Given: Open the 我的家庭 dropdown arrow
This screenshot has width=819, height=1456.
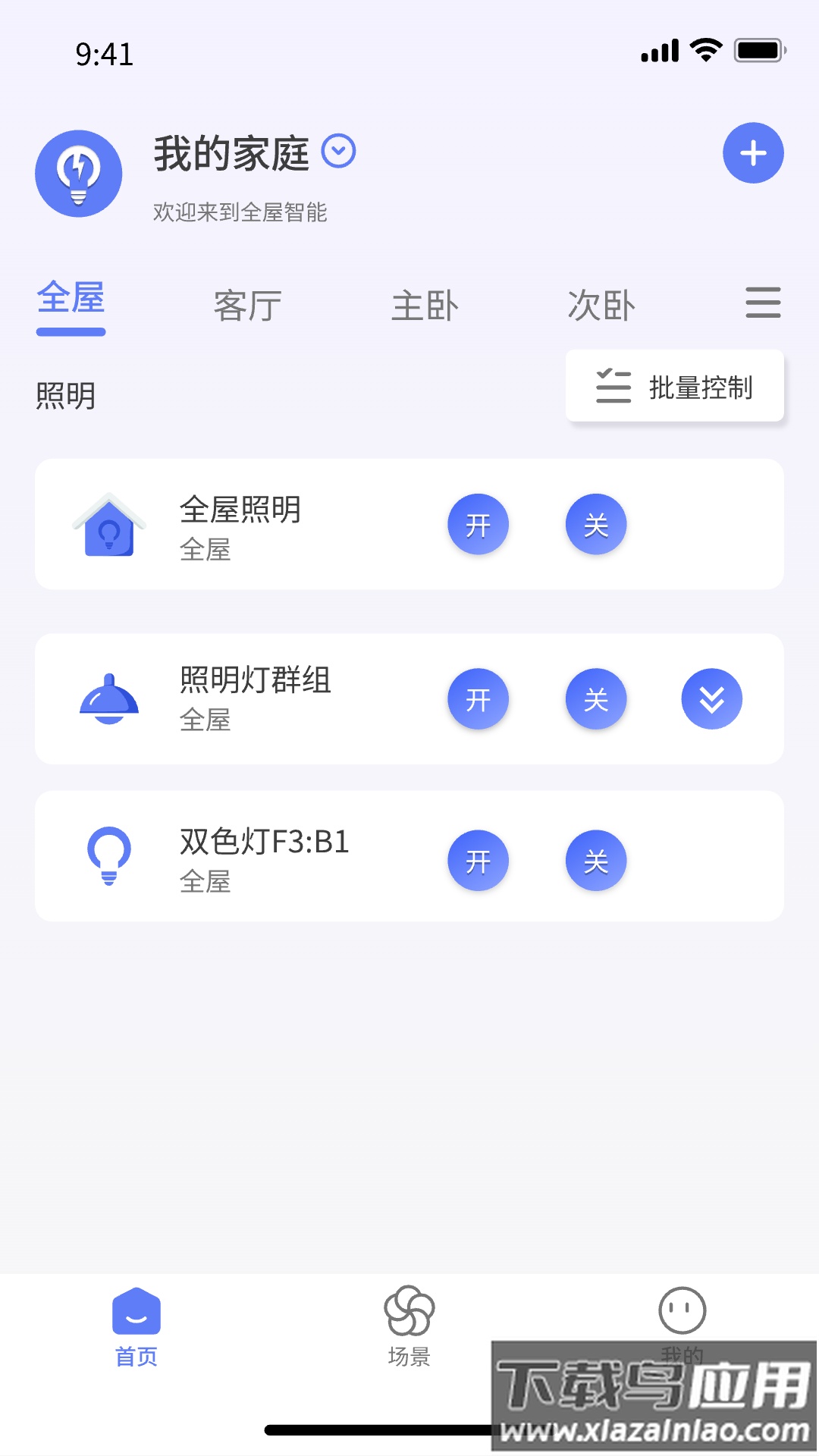Looking at the screenshot, I should (x=339, y=152).
